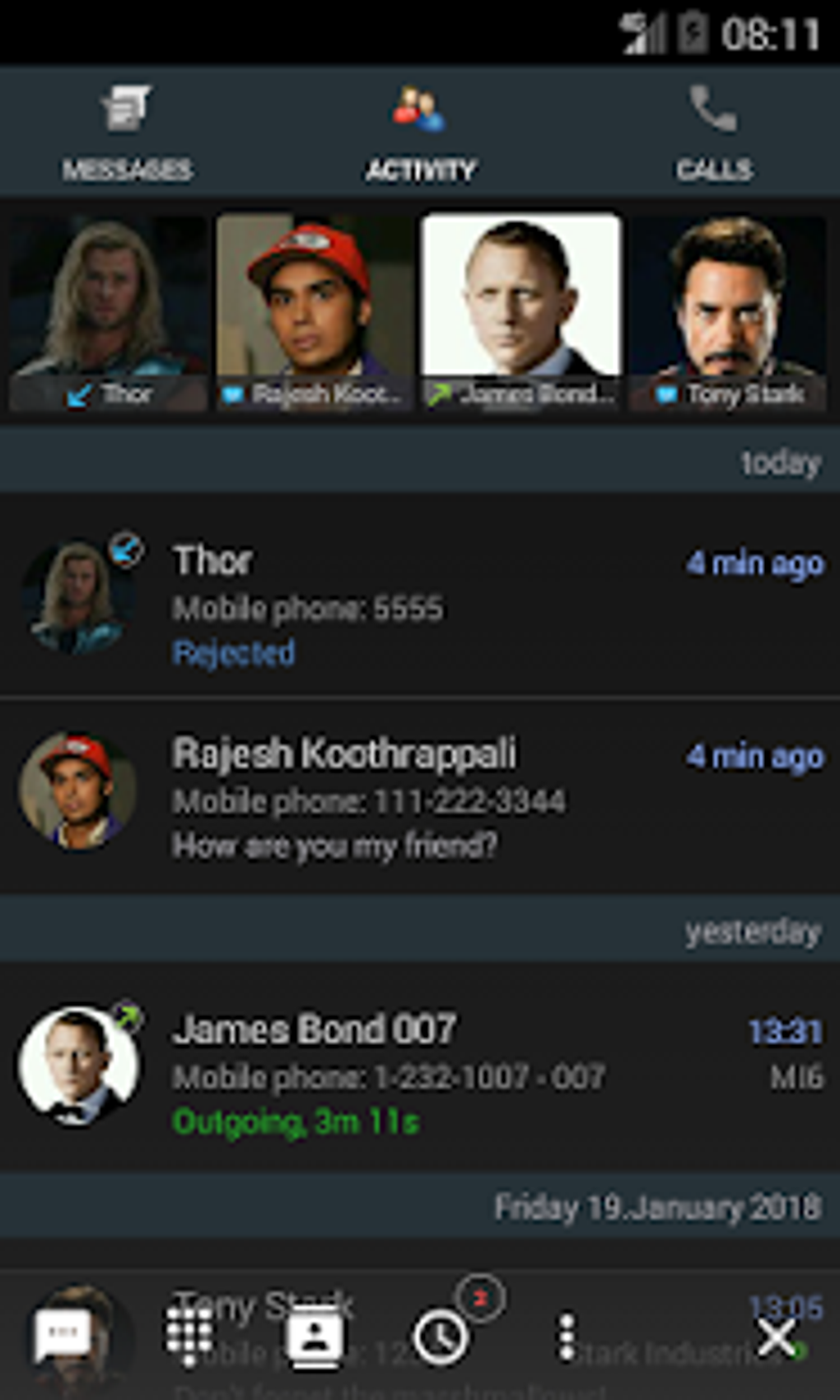Select the James Bond favorite tile

pyautogui.click(x=520, y=313)
